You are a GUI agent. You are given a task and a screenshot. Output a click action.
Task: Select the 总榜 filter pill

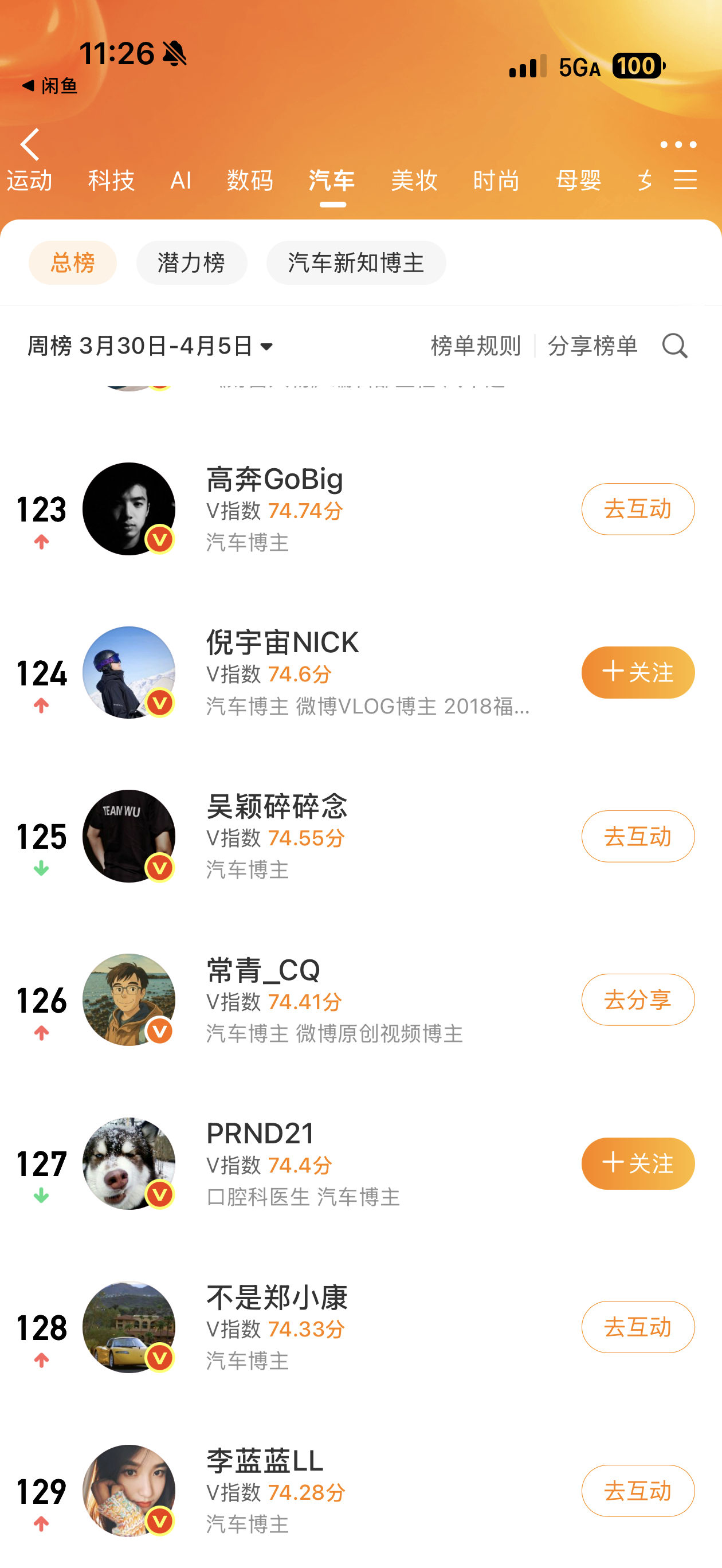coord(72,262)
